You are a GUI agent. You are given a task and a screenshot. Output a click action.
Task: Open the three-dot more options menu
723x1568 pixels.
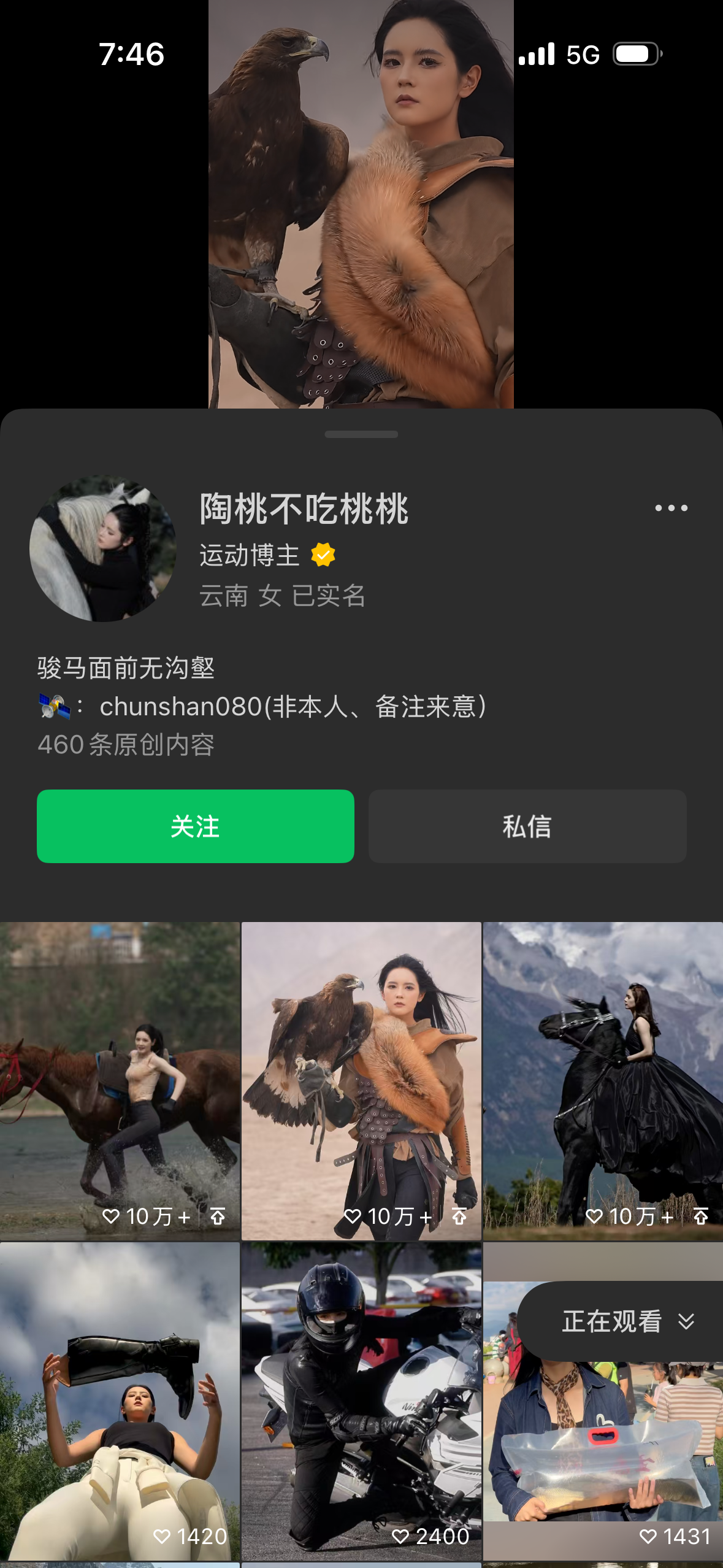671,508
